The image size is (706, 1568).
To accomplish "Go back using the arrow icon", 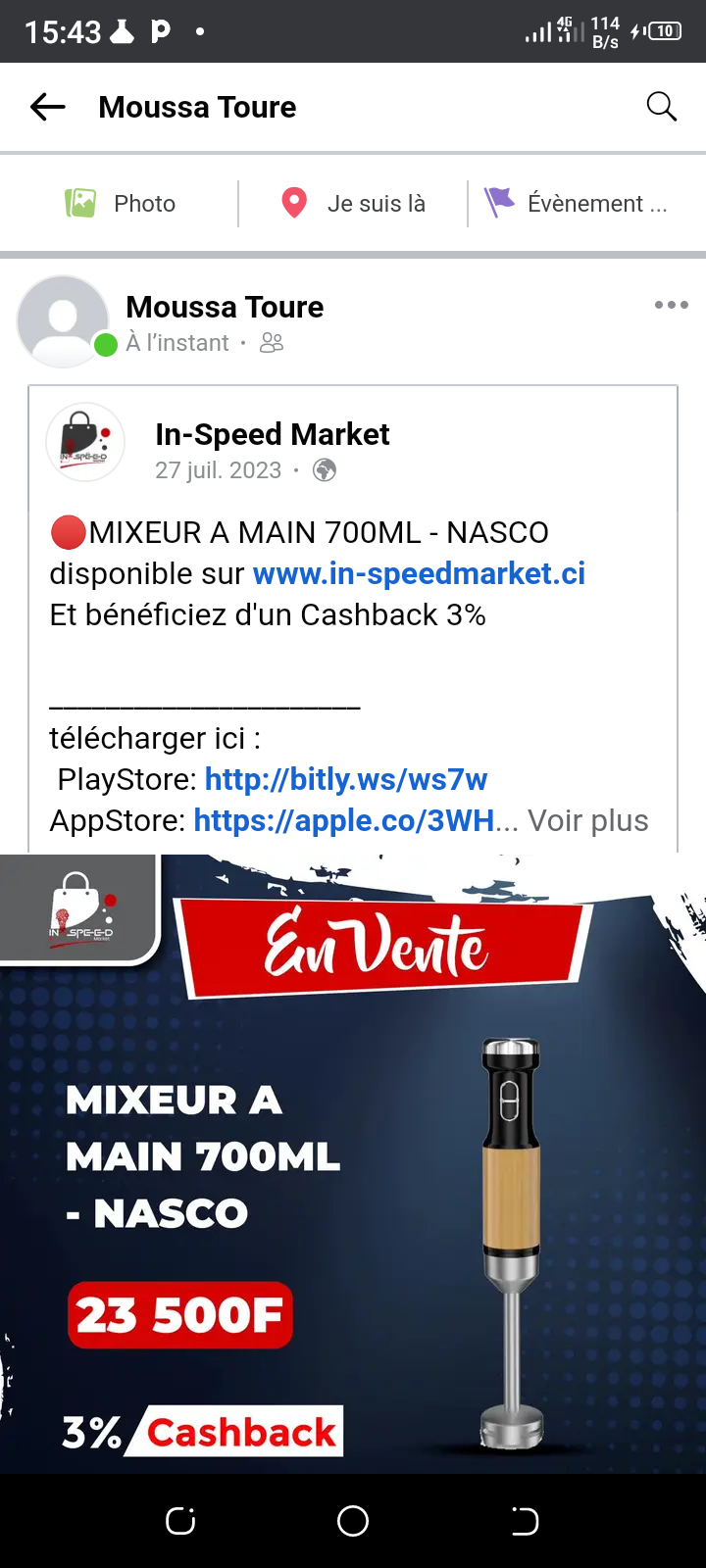I will click(x=48, y=107).
